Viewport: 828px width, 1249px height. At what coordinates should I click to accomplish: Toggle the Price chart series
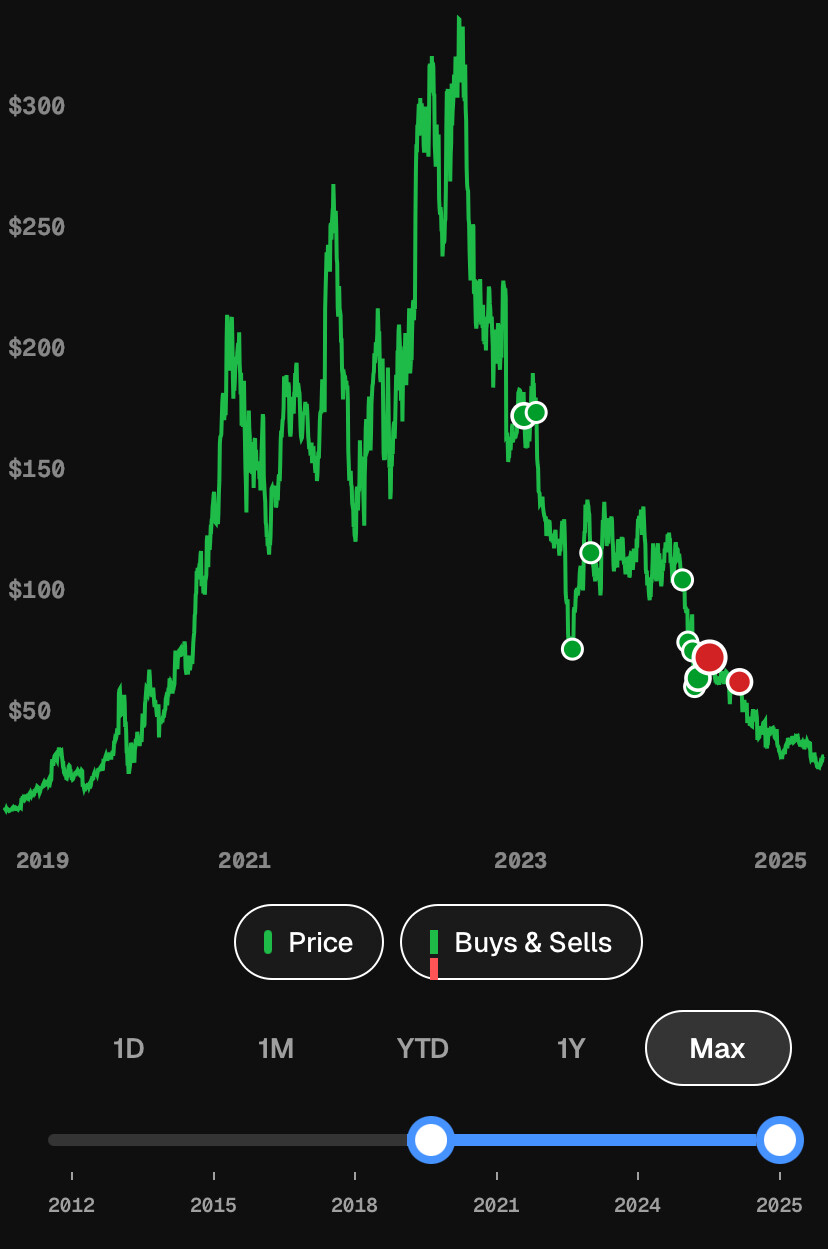[x=309, y=942]
